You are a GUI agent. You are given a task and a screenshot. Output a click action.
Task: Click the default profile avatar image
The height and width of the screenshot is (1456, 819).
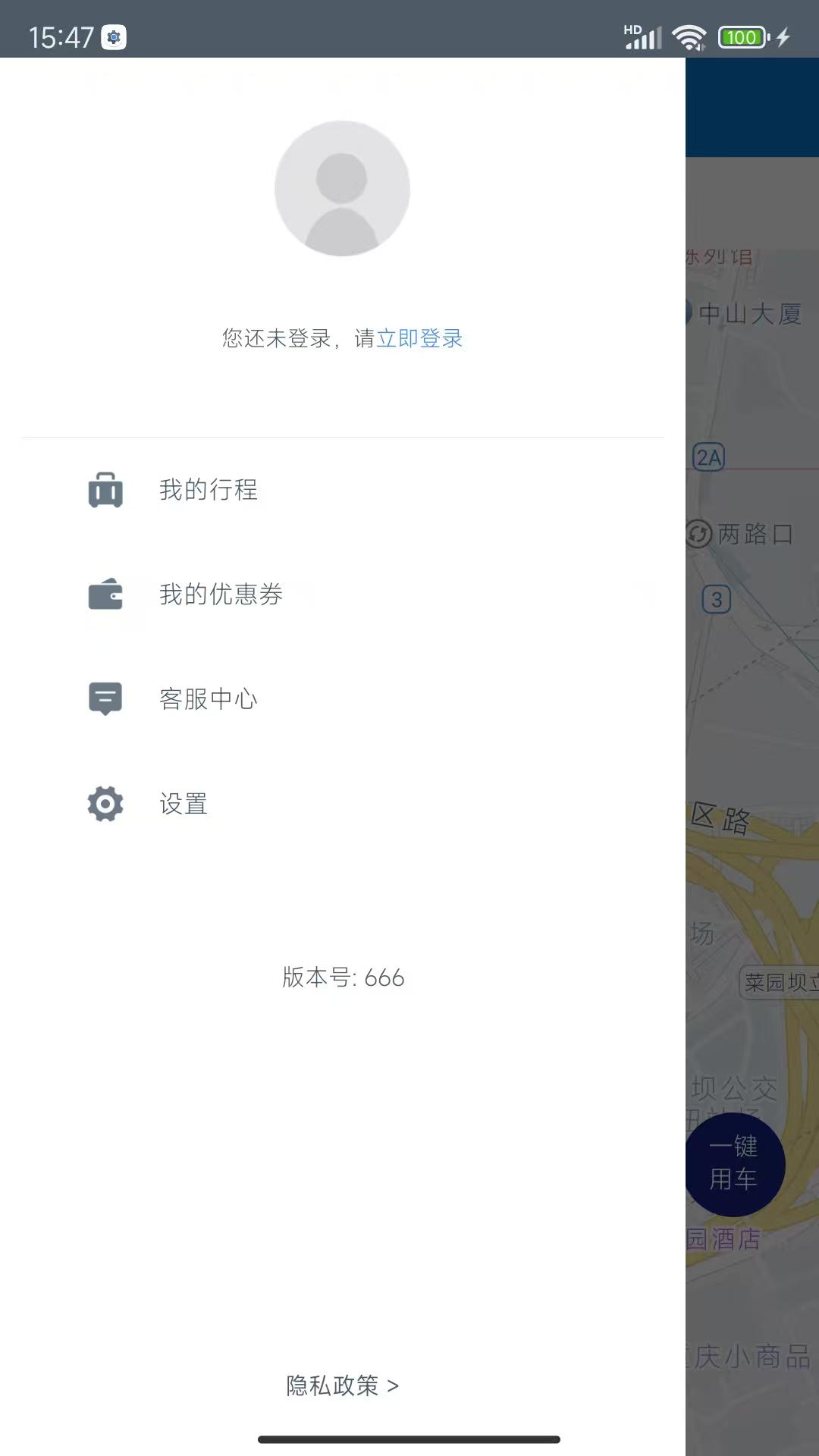pyautogui.click(x=342, y=189)
